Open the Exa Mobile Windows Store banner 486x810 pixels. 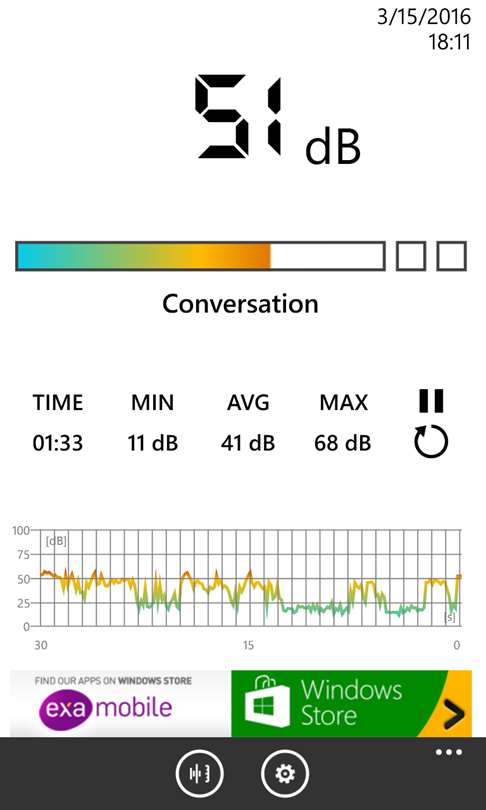tap(241, 703)
